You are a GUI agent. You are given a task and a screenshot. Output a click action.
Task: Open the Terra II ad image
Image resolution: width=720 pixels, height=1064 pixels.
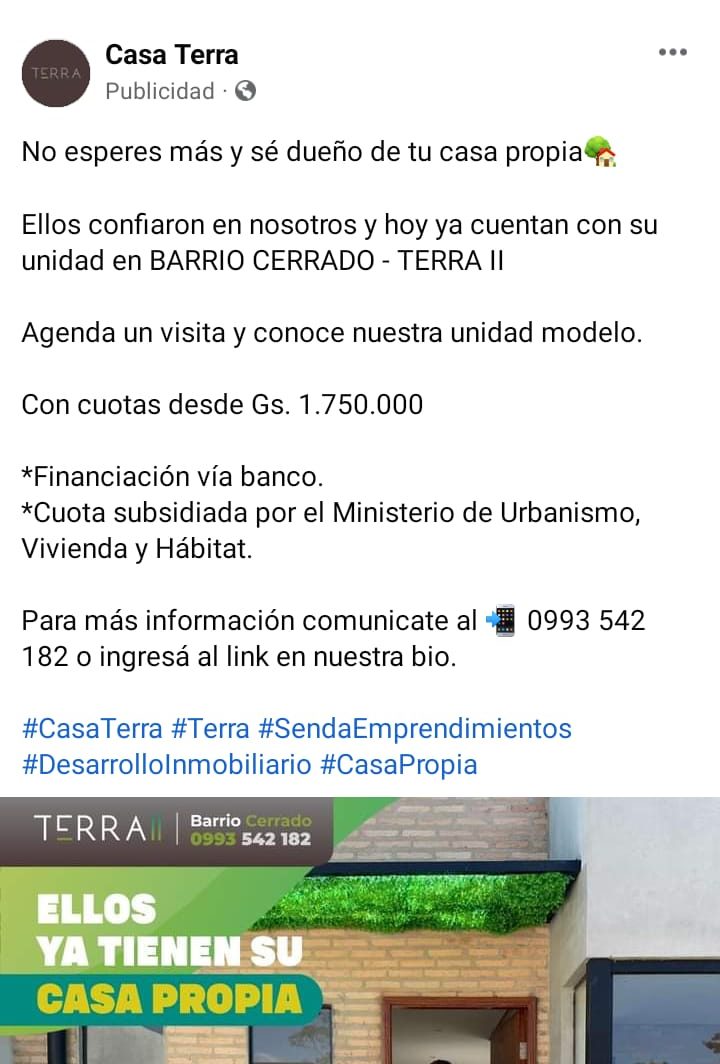[x=360, y=930]
